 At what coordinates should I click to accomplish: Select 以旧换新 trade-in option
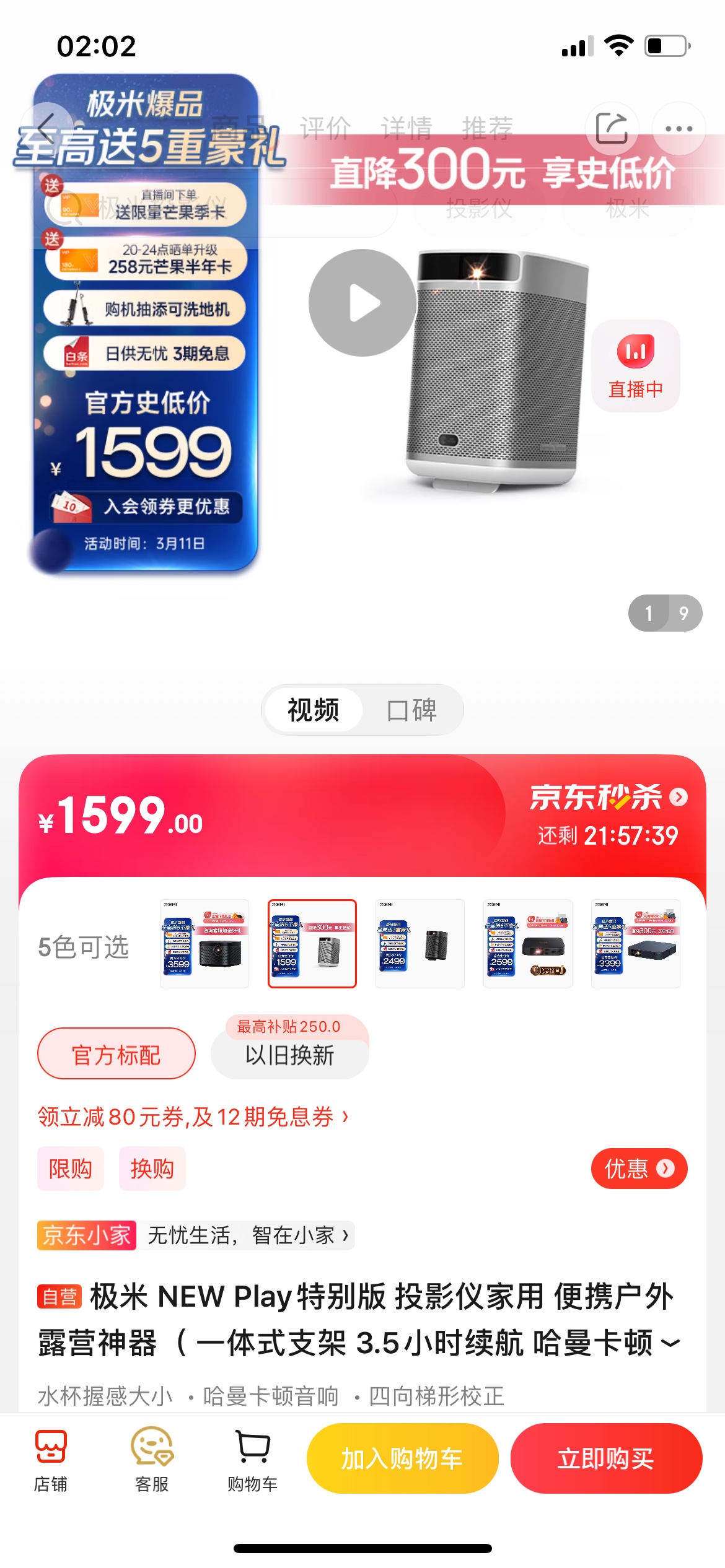pyautogui.click(x=289, y=1055)
